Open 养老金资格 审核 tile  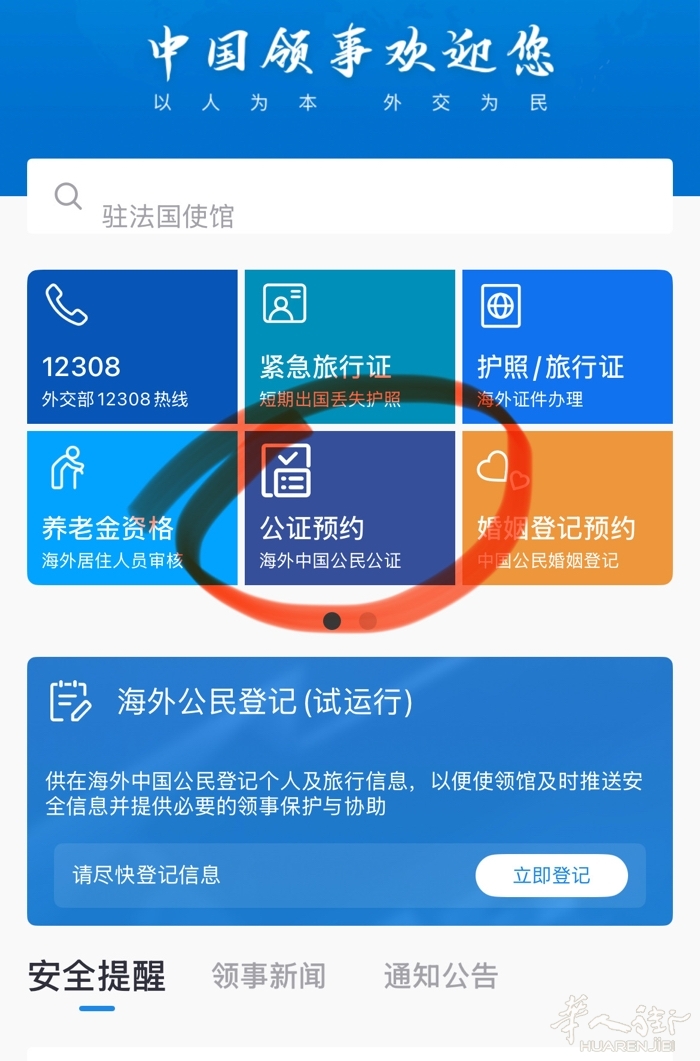coord(132,508)
